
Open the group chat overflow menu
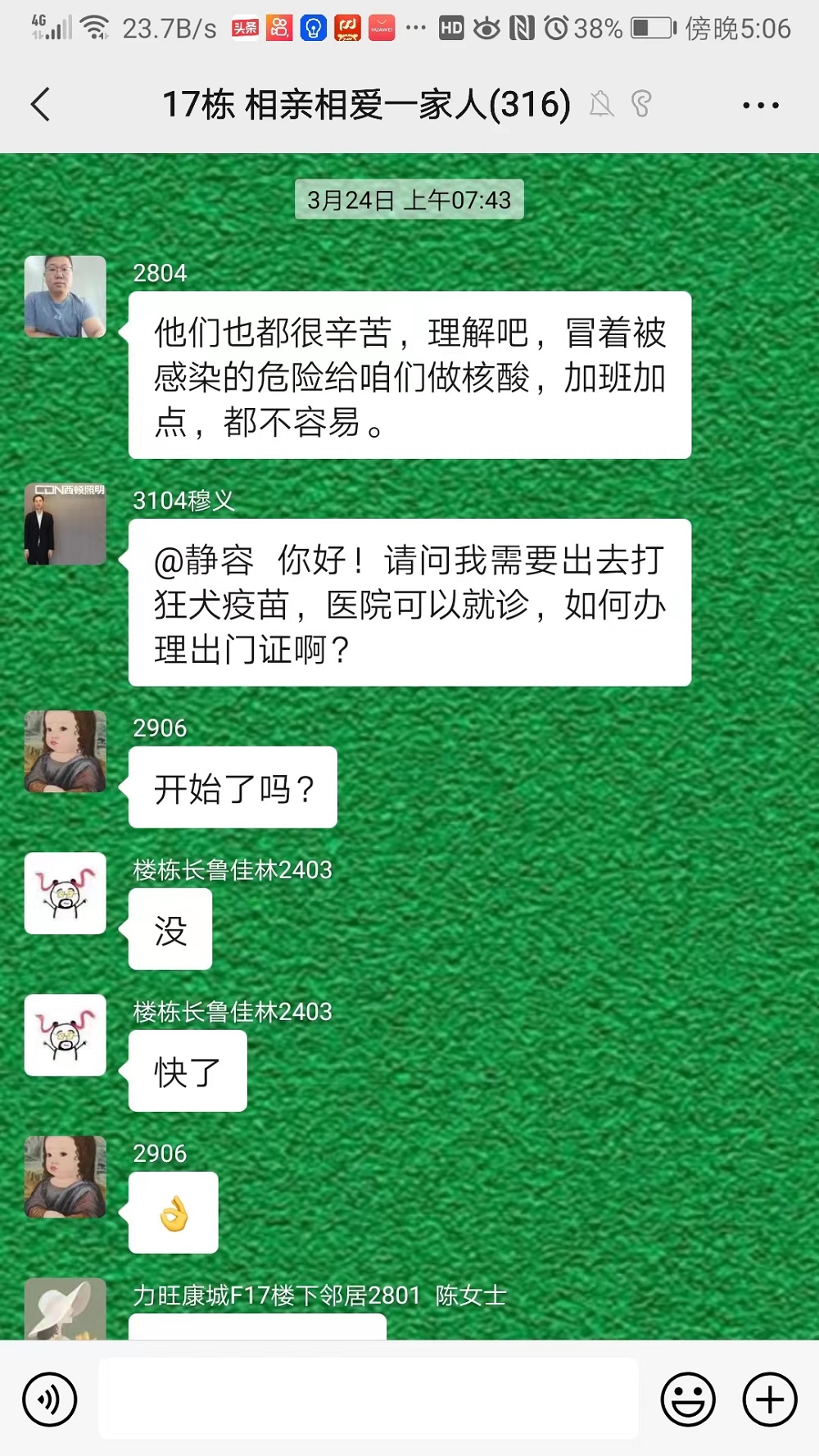point(760,105)
